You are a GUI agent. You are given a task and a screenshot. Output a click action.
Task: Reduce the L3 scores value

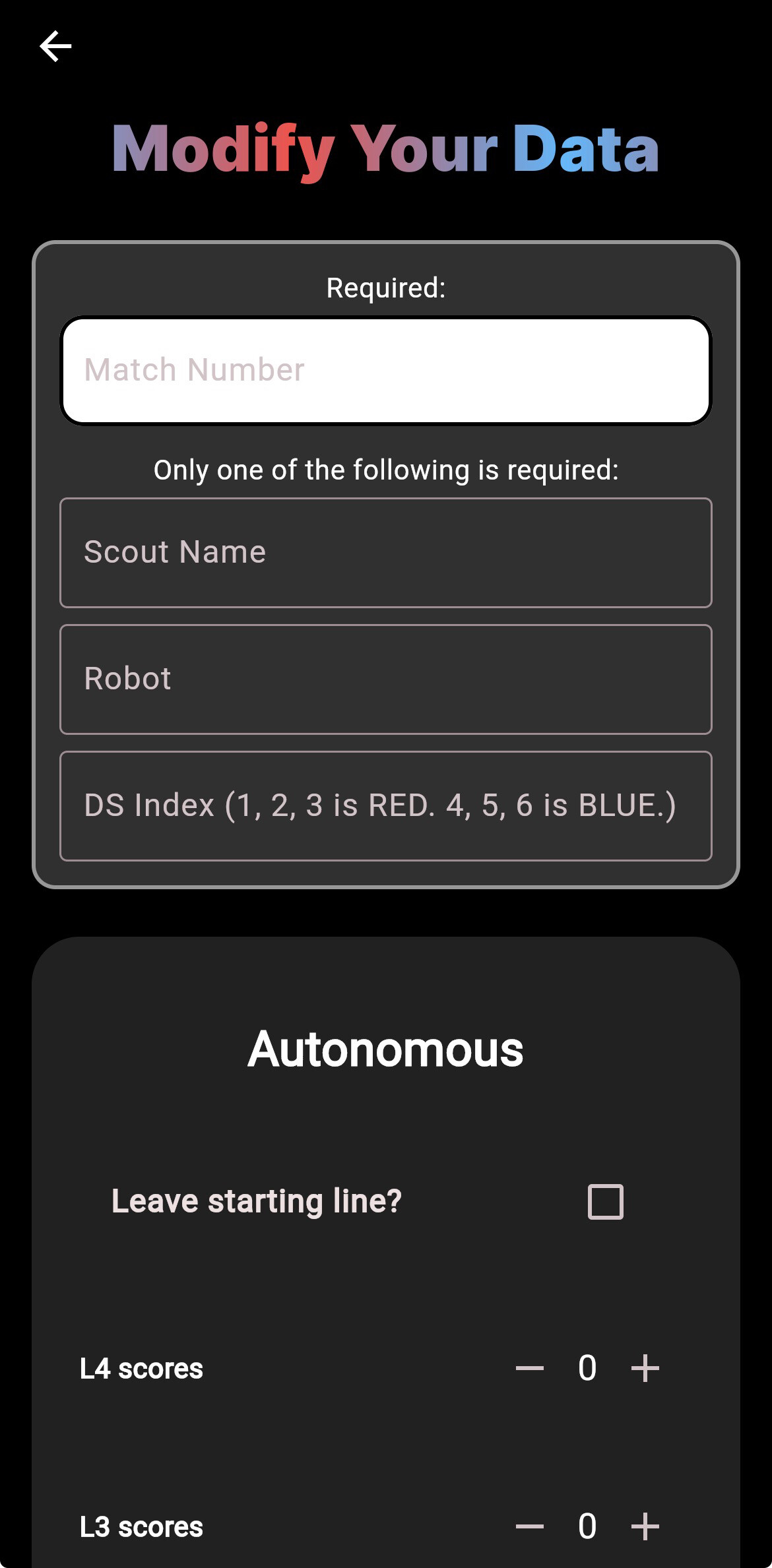click(x=530, y=1526)
